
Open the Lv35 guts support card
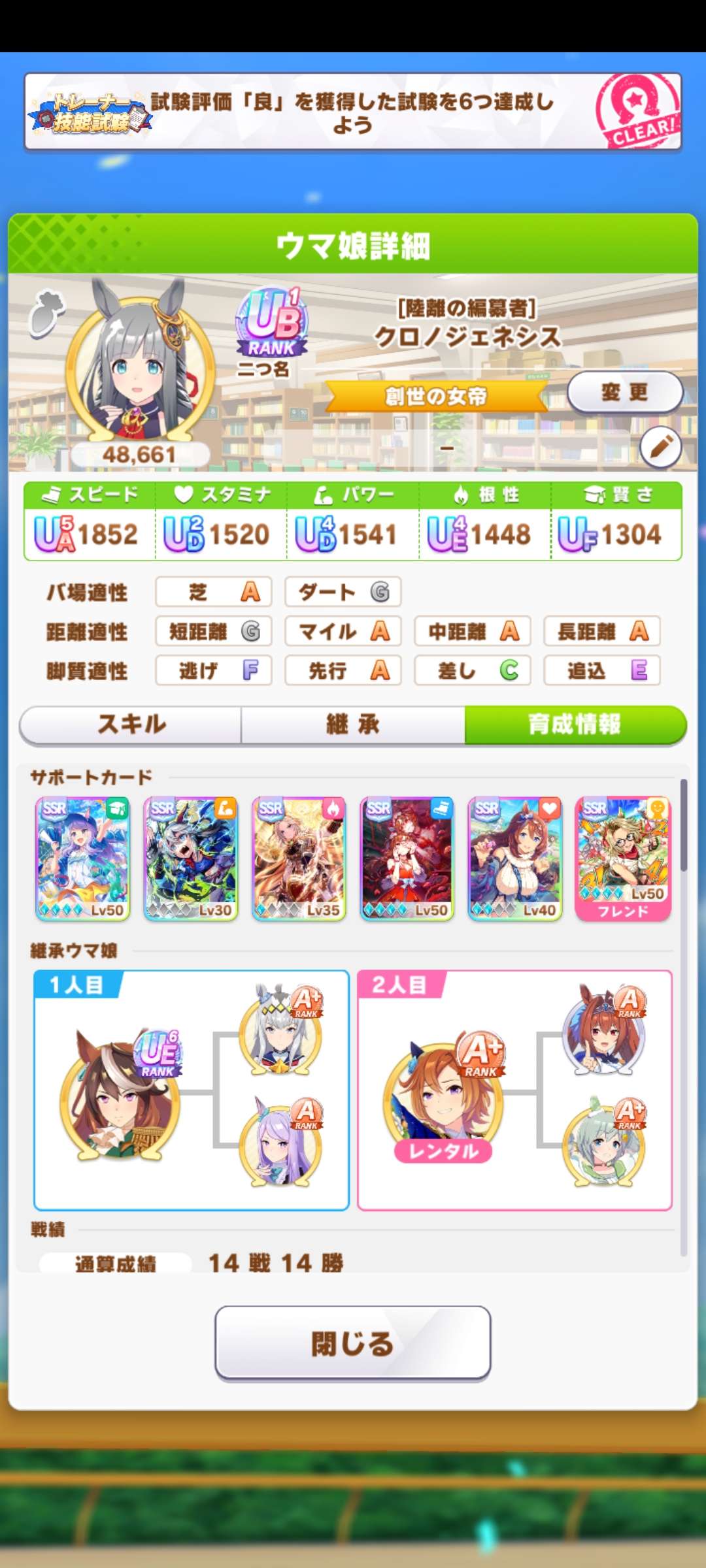tap(299, 858)
